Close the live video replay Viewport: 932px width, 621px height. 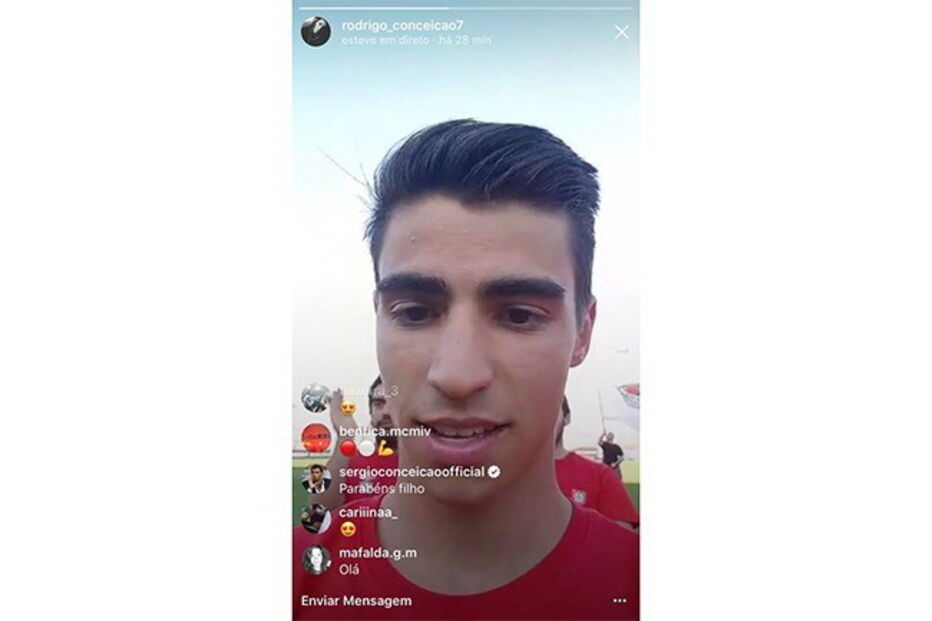pyautogui.click(x=621, y=32)
